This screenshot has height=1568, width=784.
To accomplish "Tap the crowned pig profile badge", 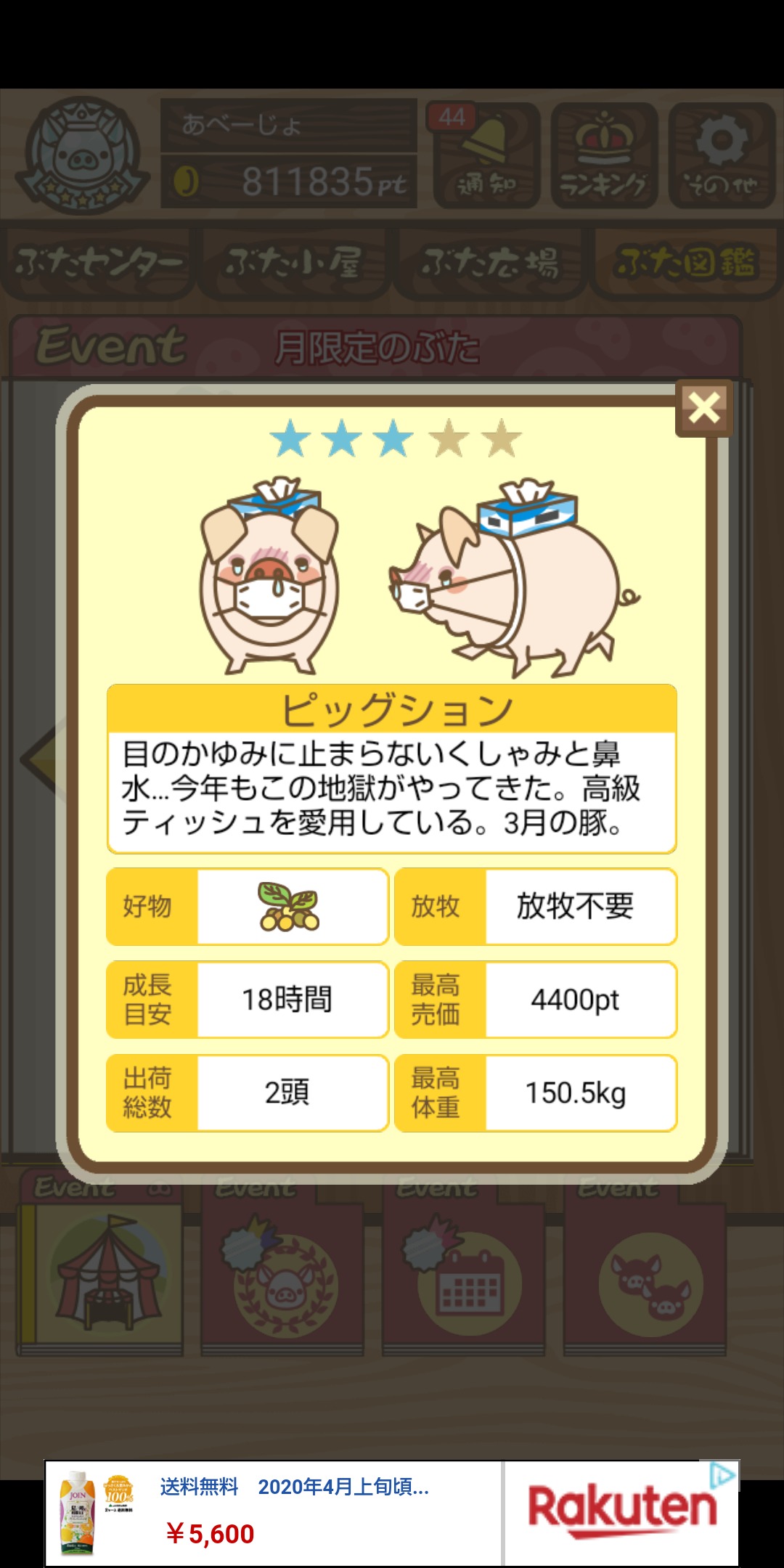I will pyautogui.click(x=81, y=156).
